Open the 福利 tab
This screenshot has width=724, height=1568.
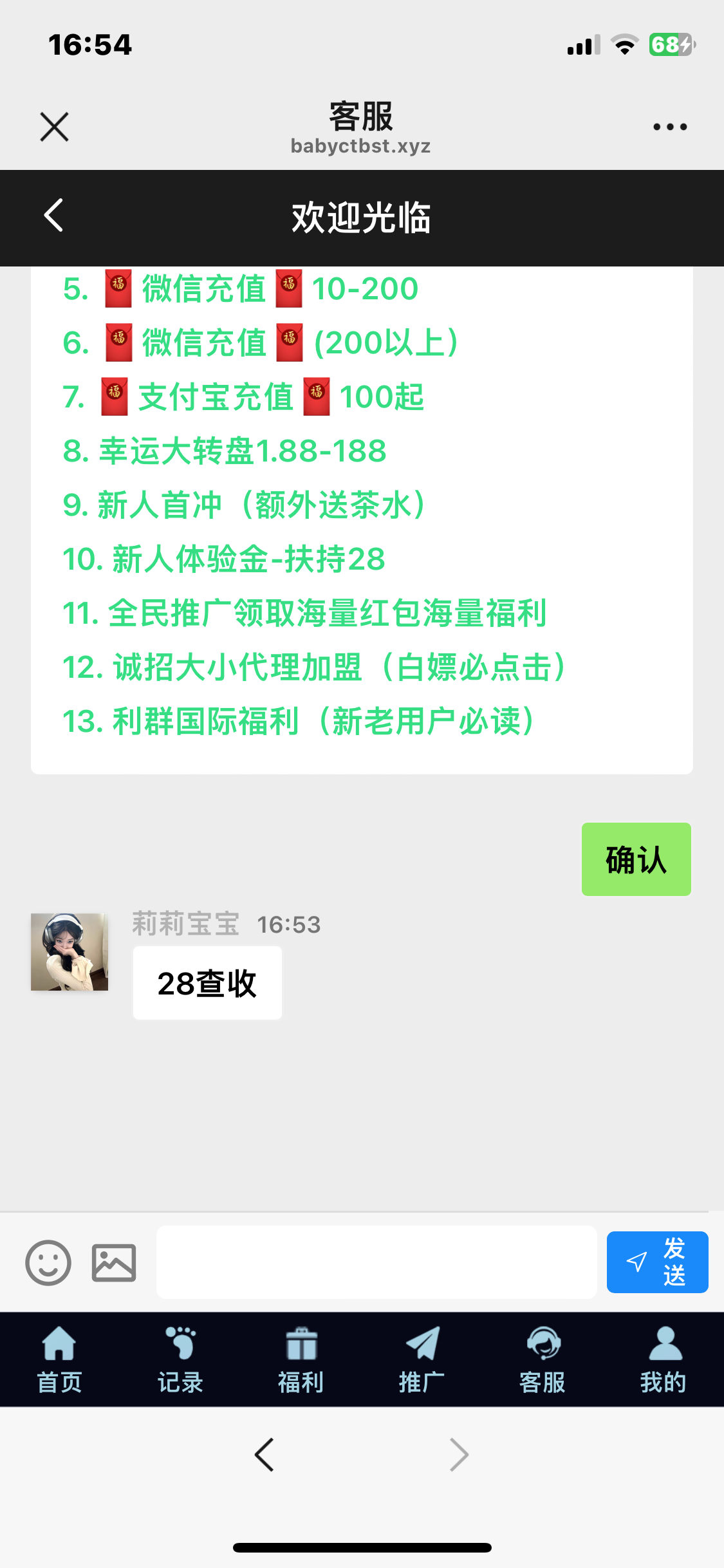[301, 1358]
